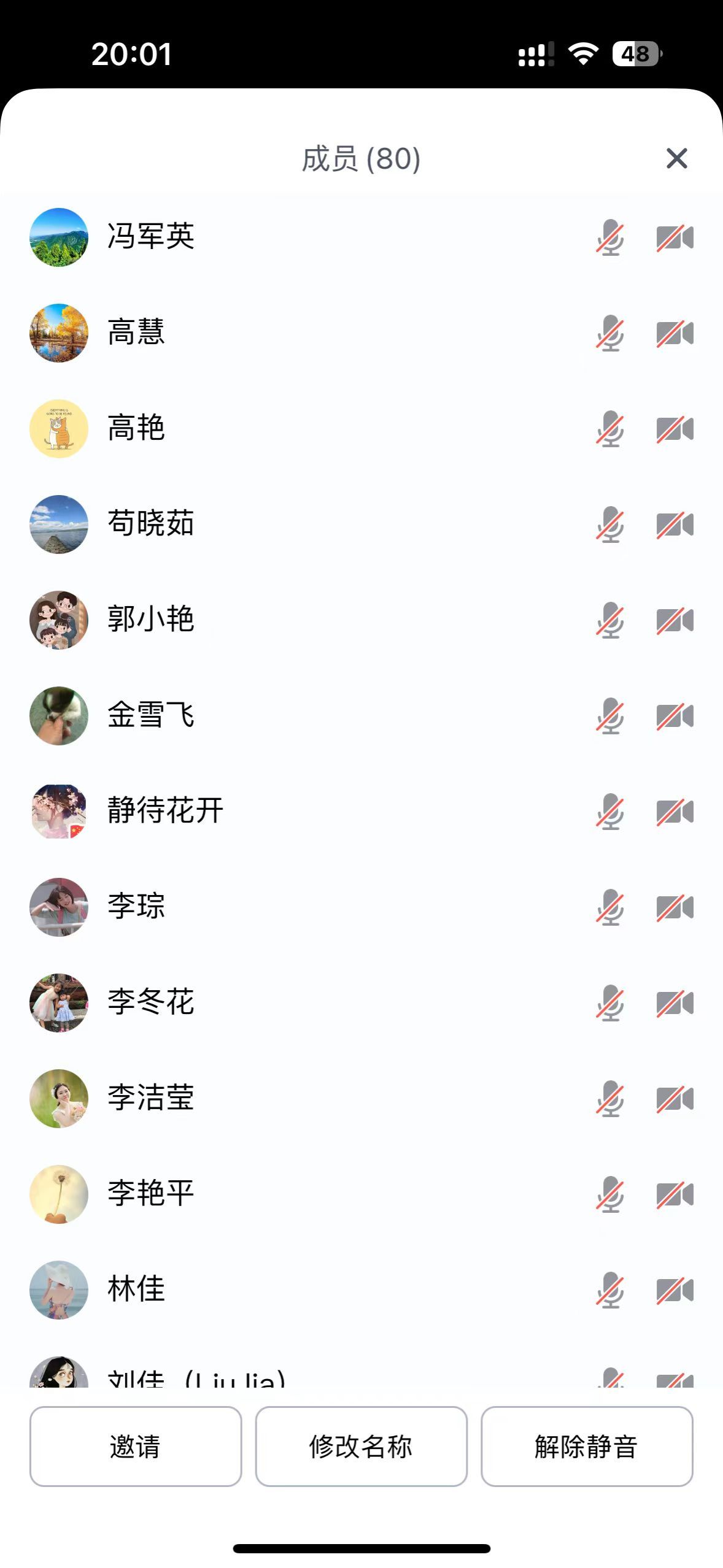Open member 郭小艳
Viewport: 723px width, 1568px height.
tap(151, 620)
